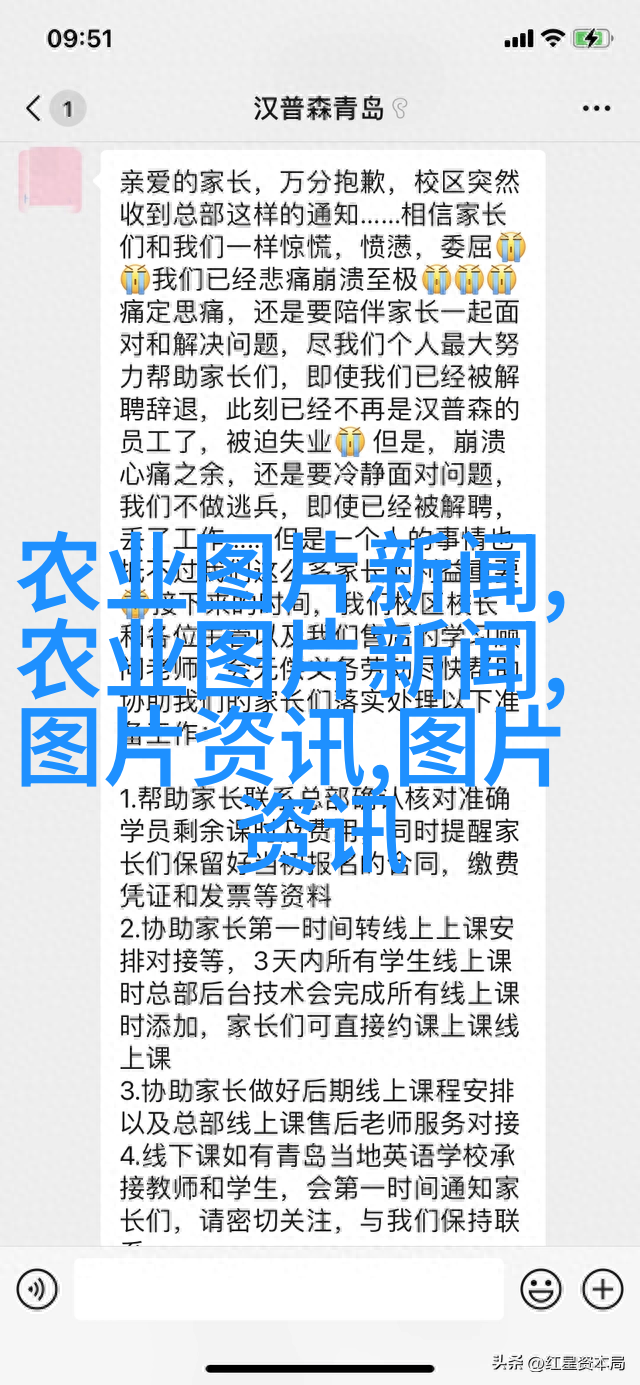640x1385 pixels.
Task: Open the plus attachment menu
Action: [602, 1288]
